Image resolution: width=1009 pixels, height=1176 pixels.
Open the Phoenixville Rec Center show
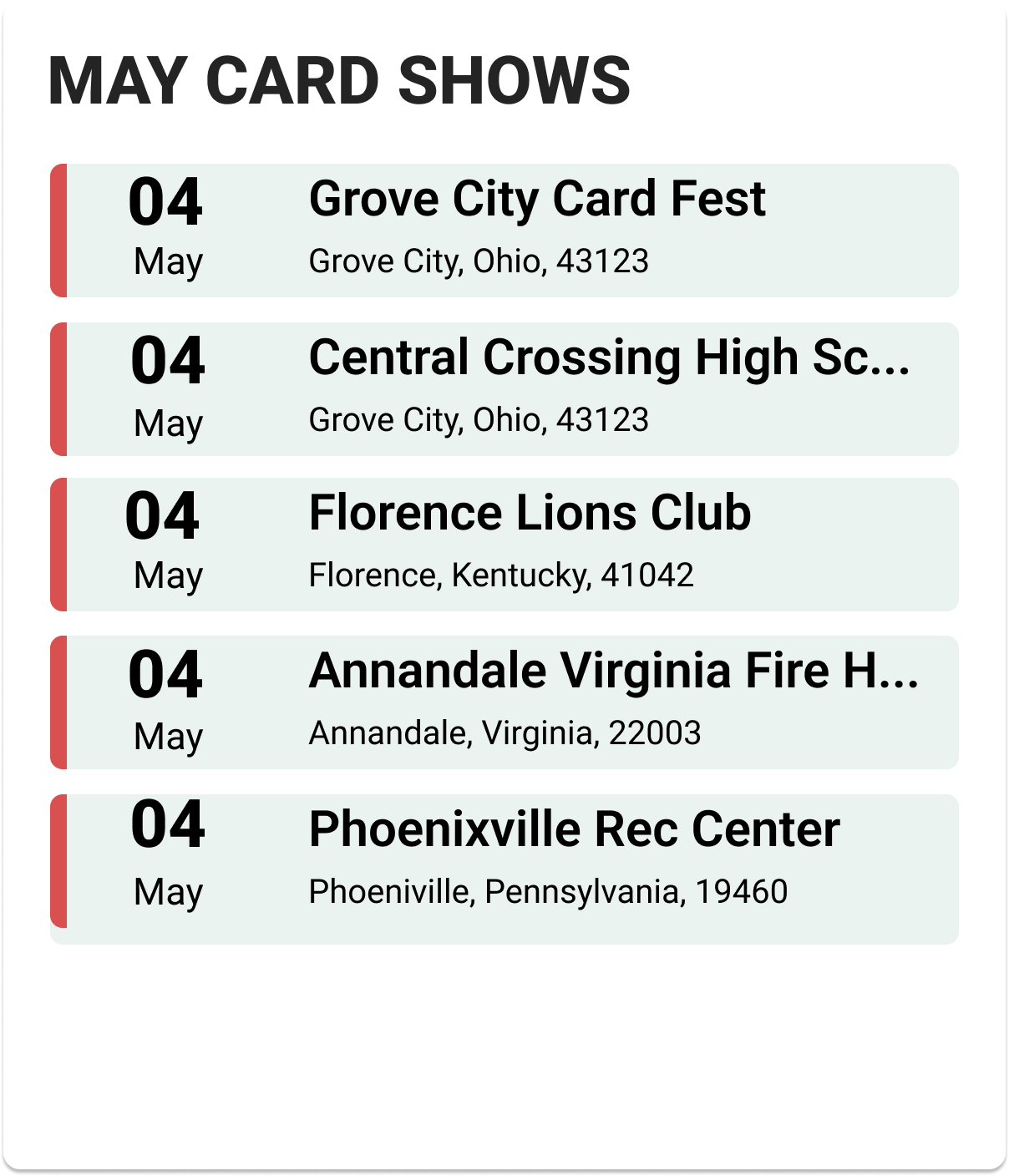click(x=573, y=830)
